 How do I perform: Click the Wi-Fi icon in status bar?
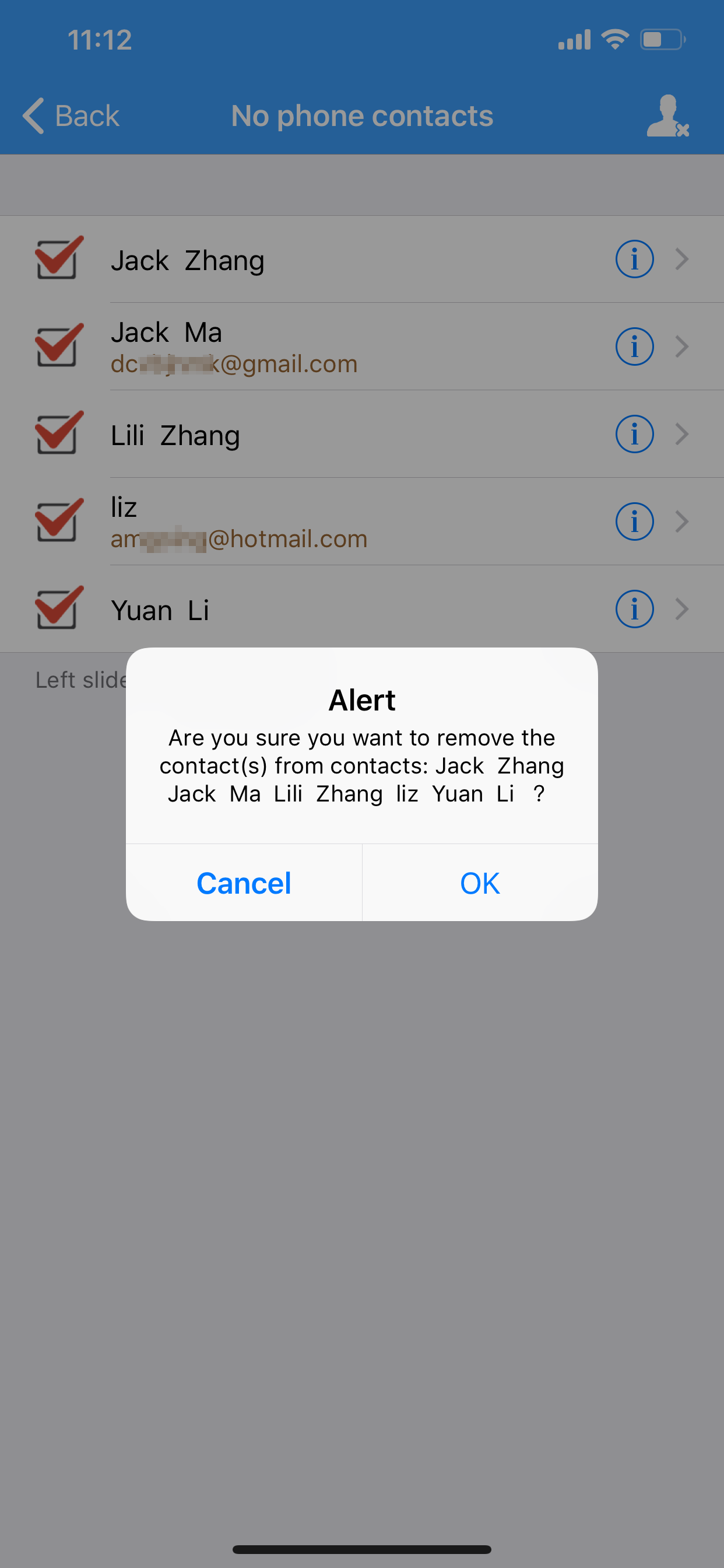[614, 38]
